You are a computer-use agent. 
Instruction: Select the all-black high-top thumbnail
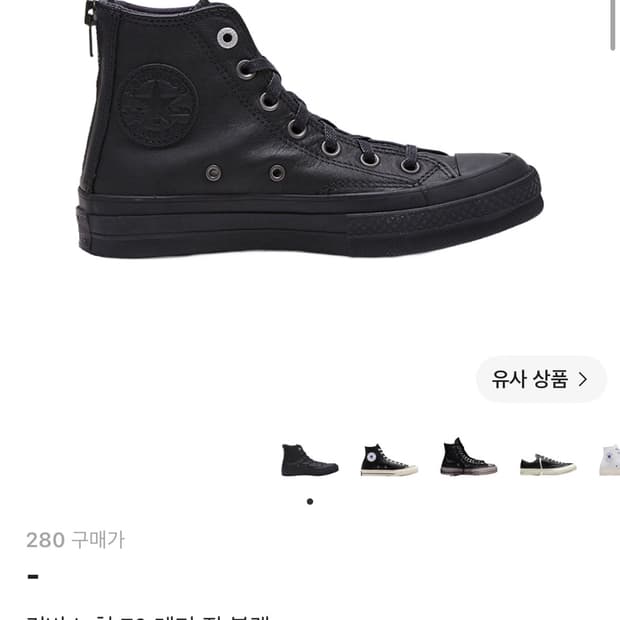point(310,460)
